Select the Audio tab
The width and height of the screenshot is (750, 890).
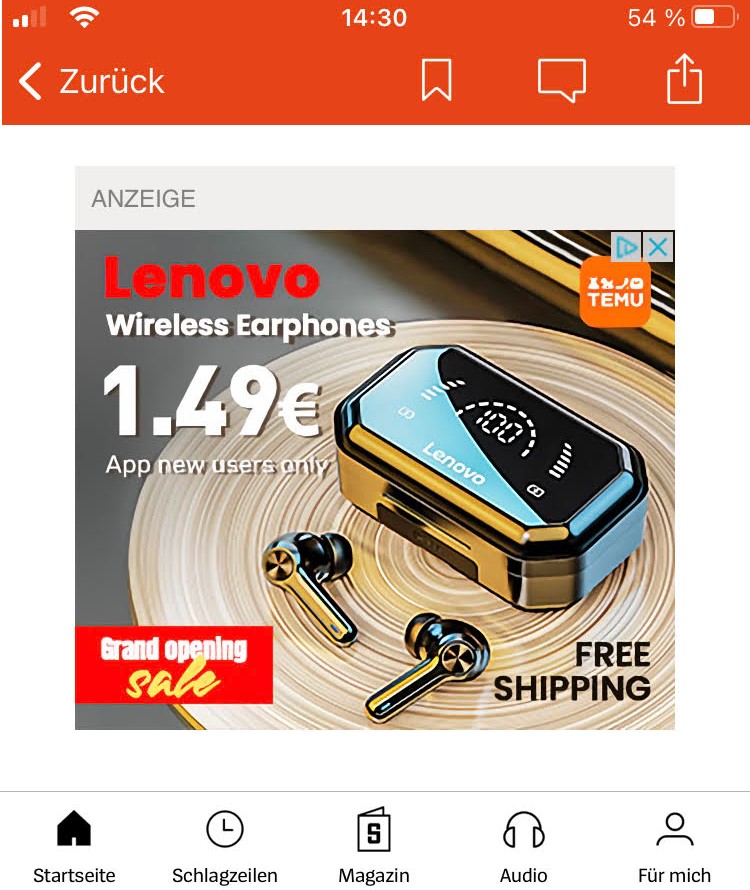click(523, 846)
